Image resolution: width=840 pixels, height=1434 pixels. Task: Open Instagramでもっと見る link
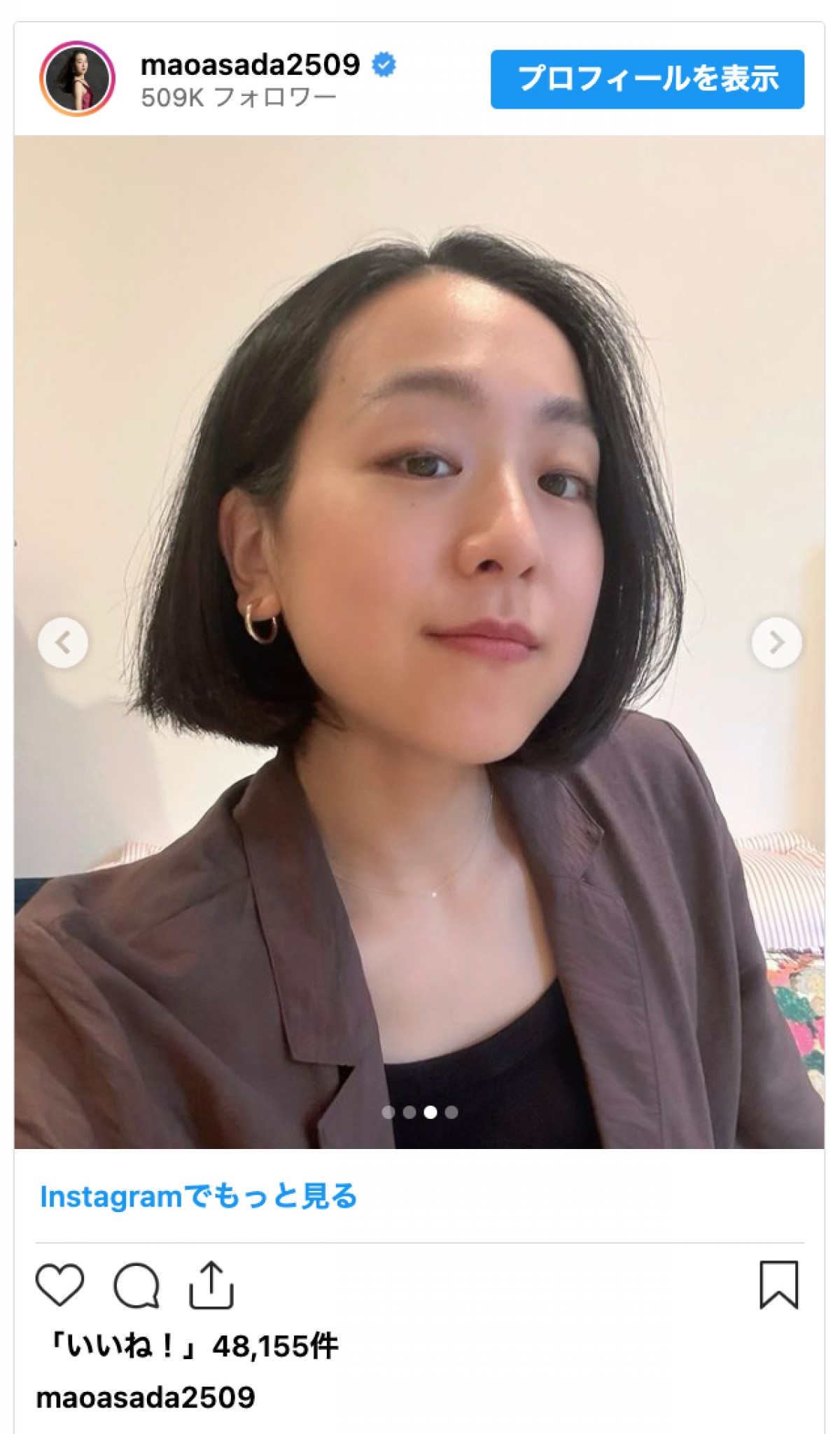pos(199,1197)
